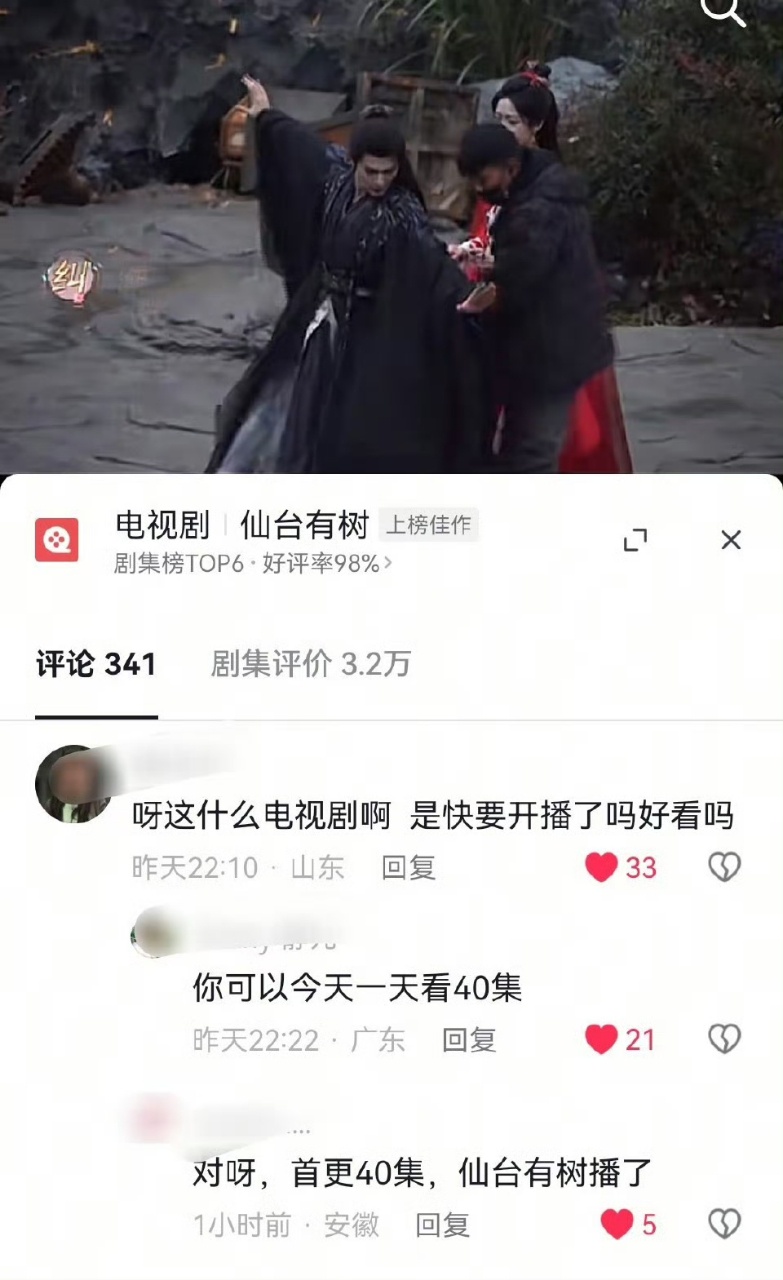Switch to the 剧集评价 3.2万 tab
Screen dimensions: 783x1280
point(310,664)
